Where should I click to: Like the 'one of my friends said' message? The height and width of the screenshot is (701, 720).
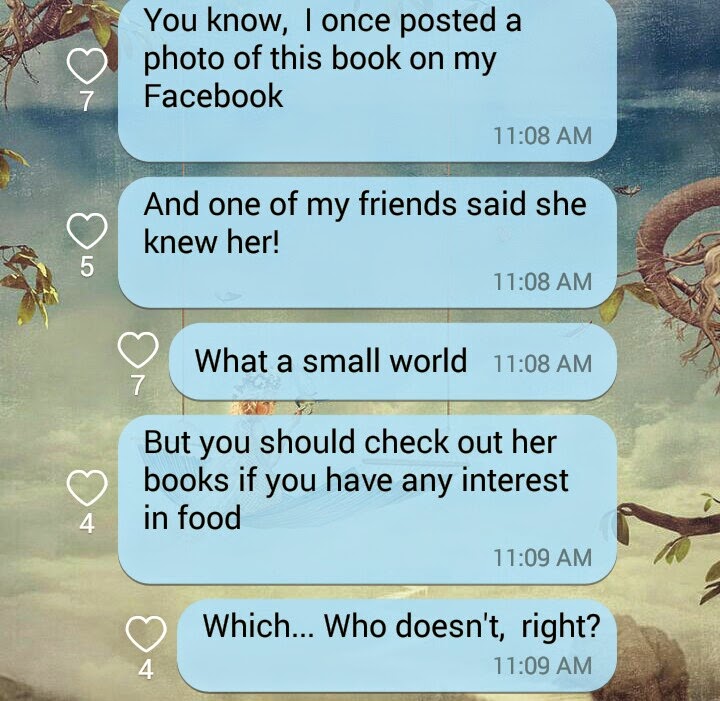click(87, 231)
